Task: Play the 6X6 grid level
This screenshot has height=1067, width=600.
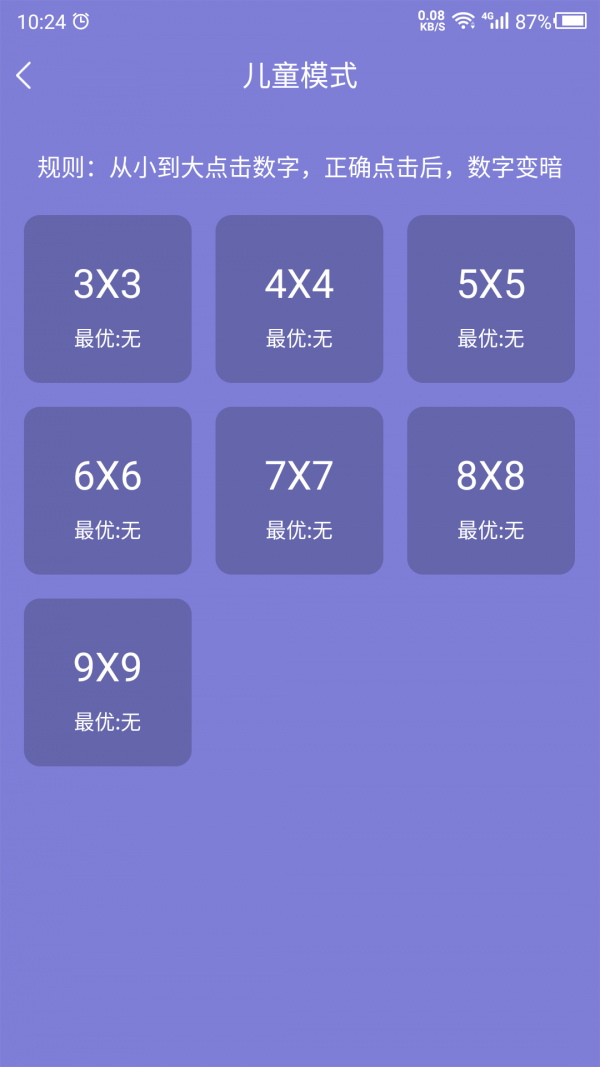Action: [x=108, y=491]
